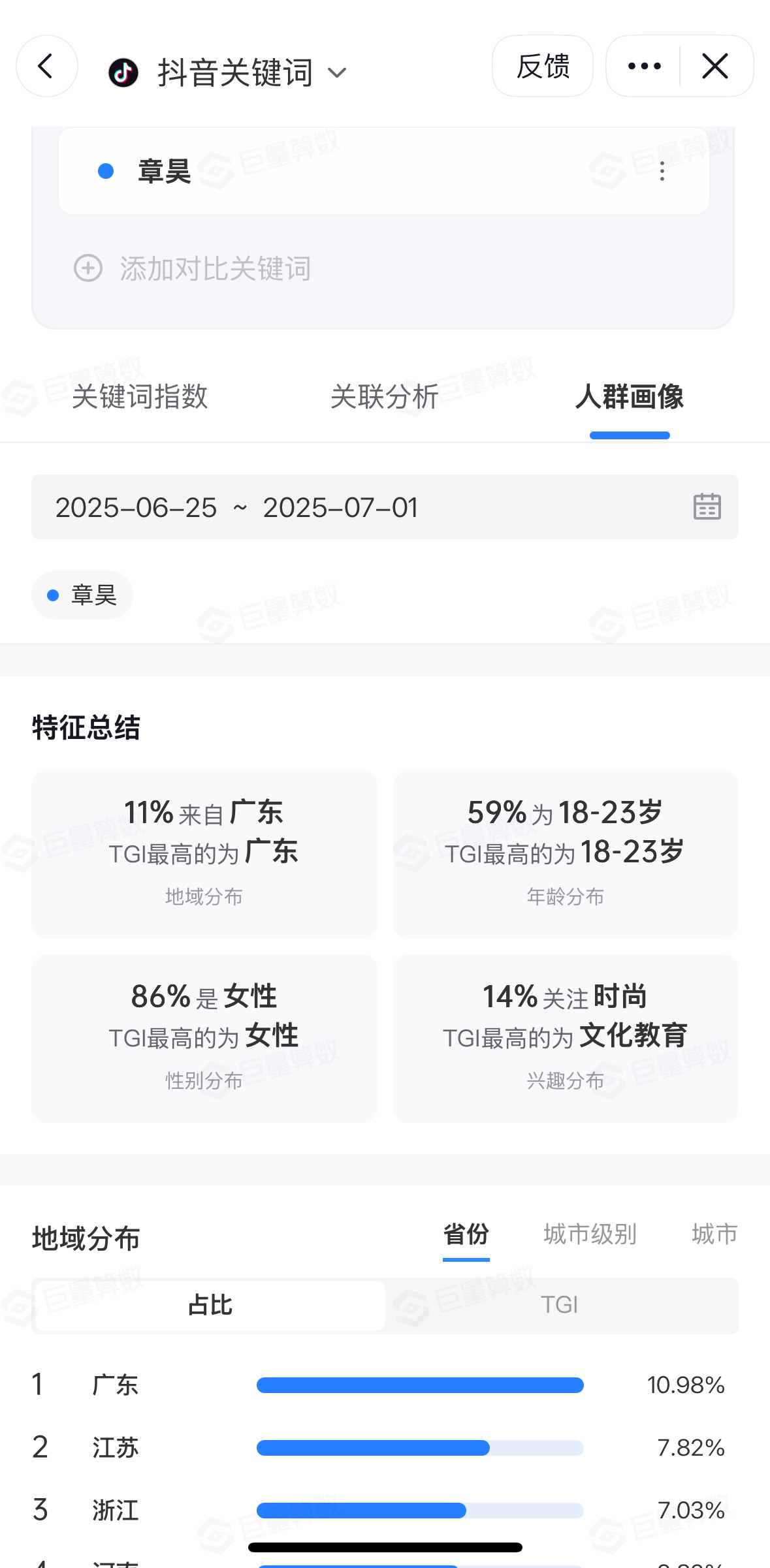Open the 反馈 feedback button
This screenshot has height=1568, width=770.
(x=543, y=66)
